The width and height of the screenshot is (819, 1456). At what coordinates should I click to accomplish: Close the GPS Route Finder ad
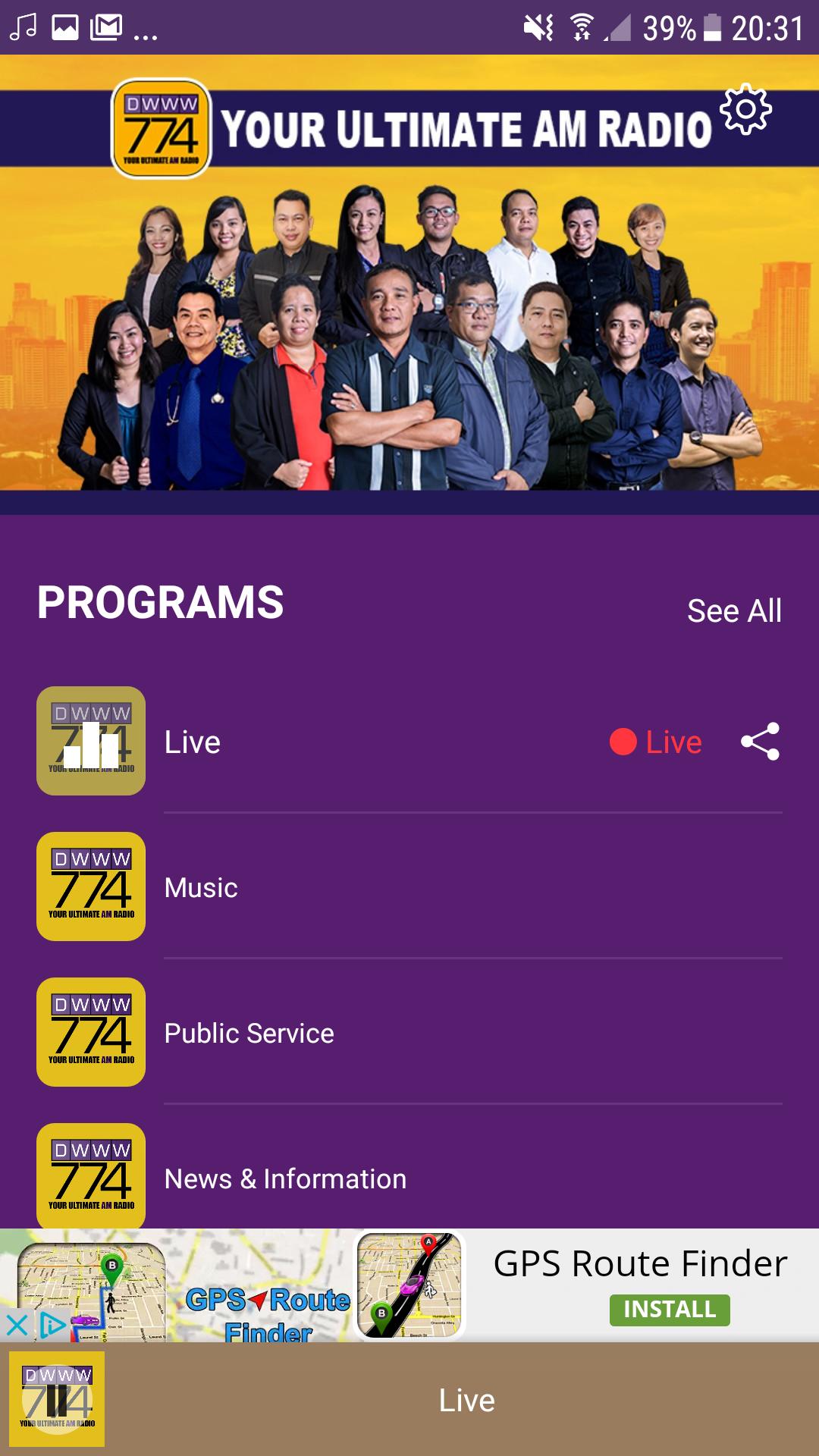17,1326
